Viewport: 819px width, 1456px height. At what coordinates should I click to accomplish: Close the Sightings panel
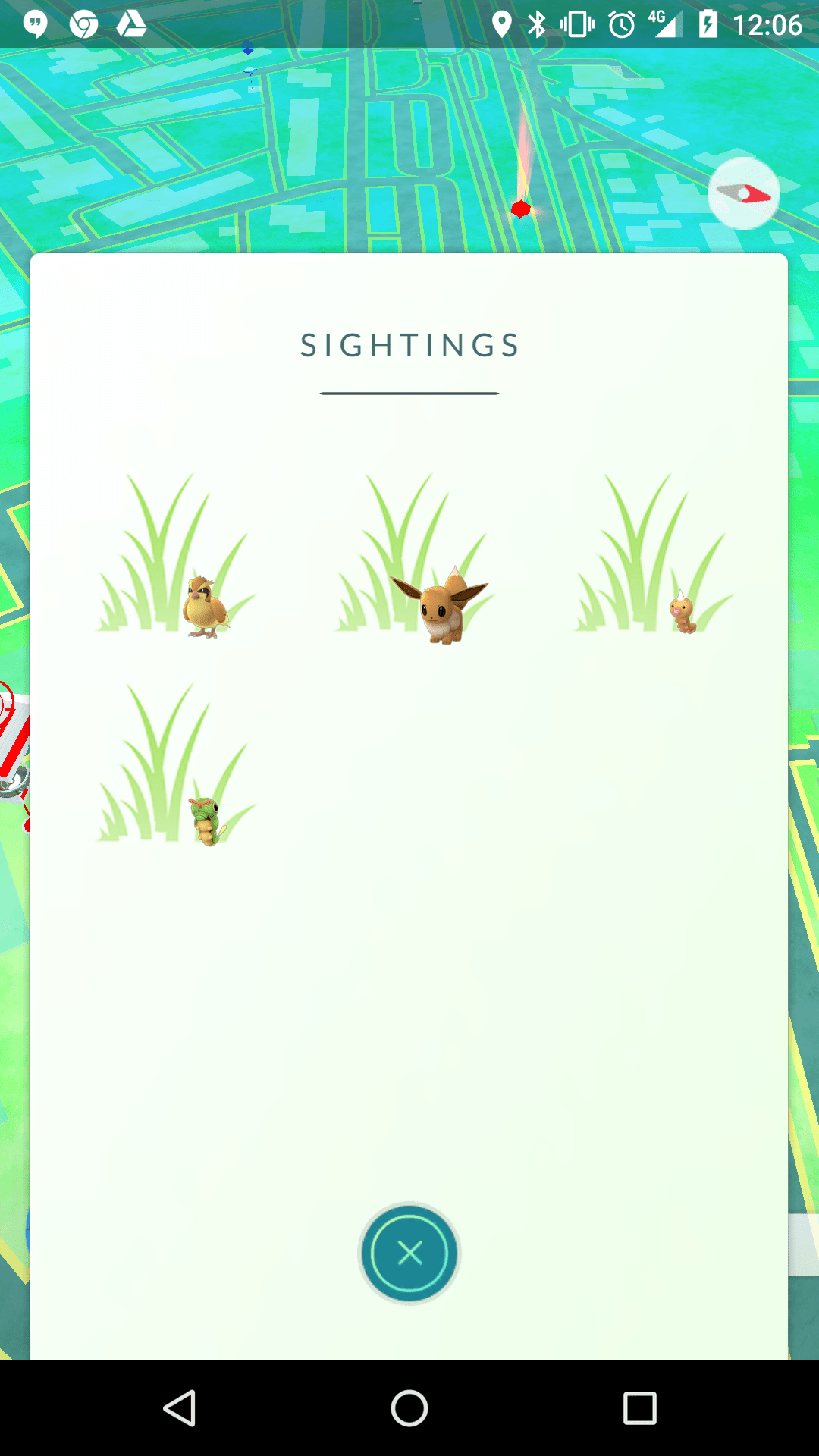[409, 1253]
